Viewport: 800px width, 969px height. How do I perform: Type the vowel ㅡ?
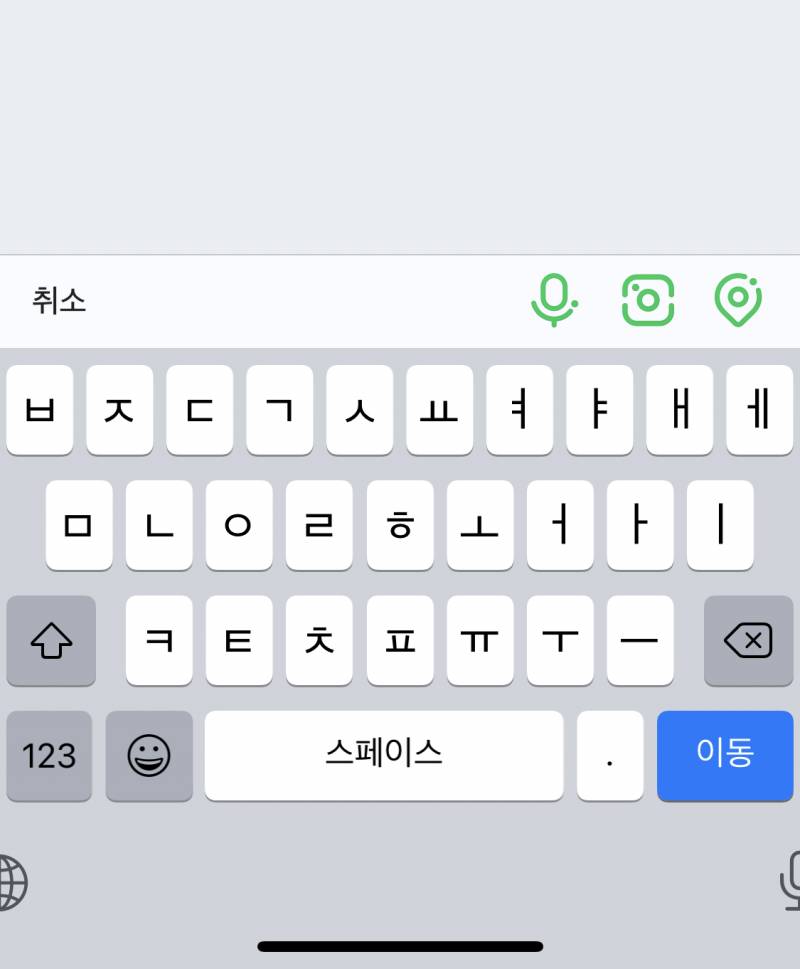pyautogui.click(x=640, y=641)
